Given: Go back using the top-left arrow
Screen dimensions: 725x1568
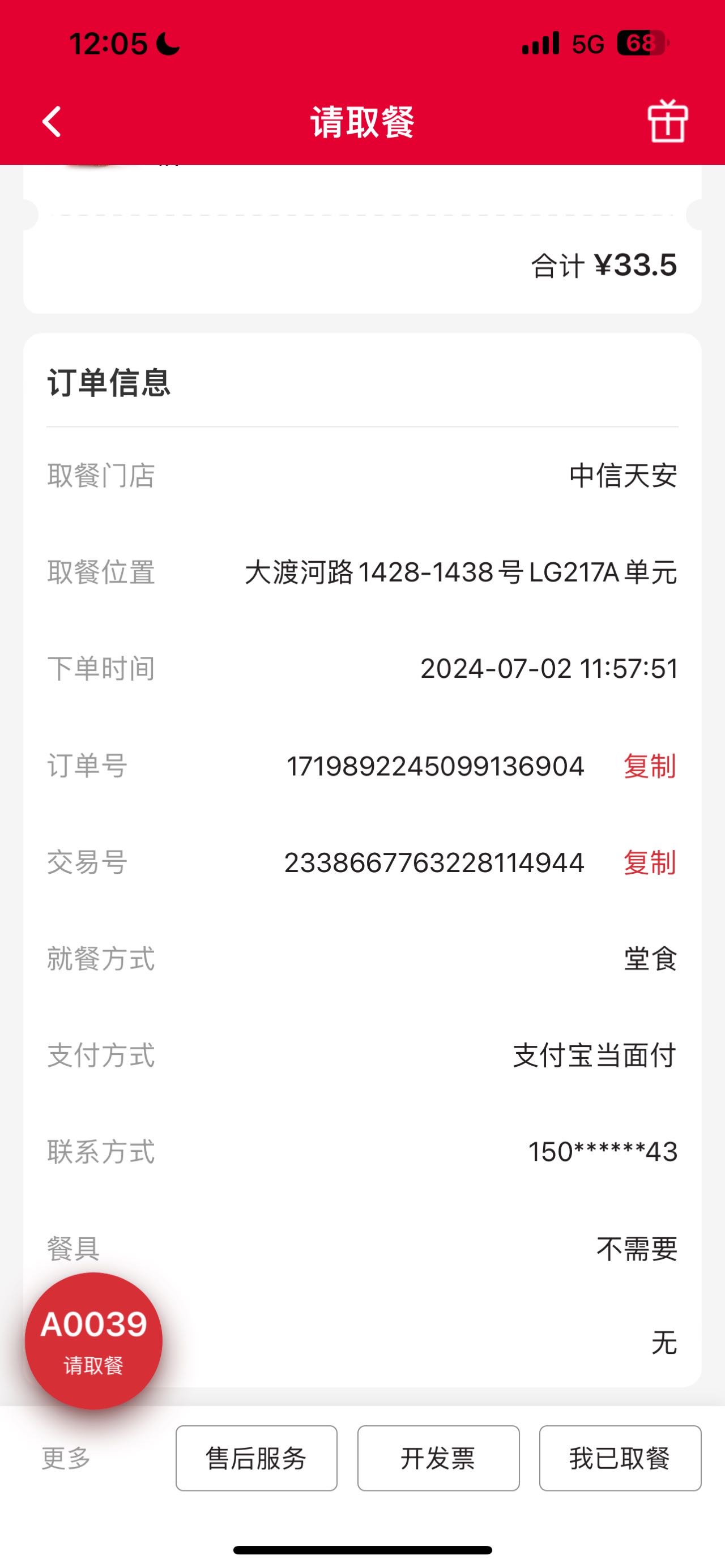Looking at the screenshot, I should point(52,122).
